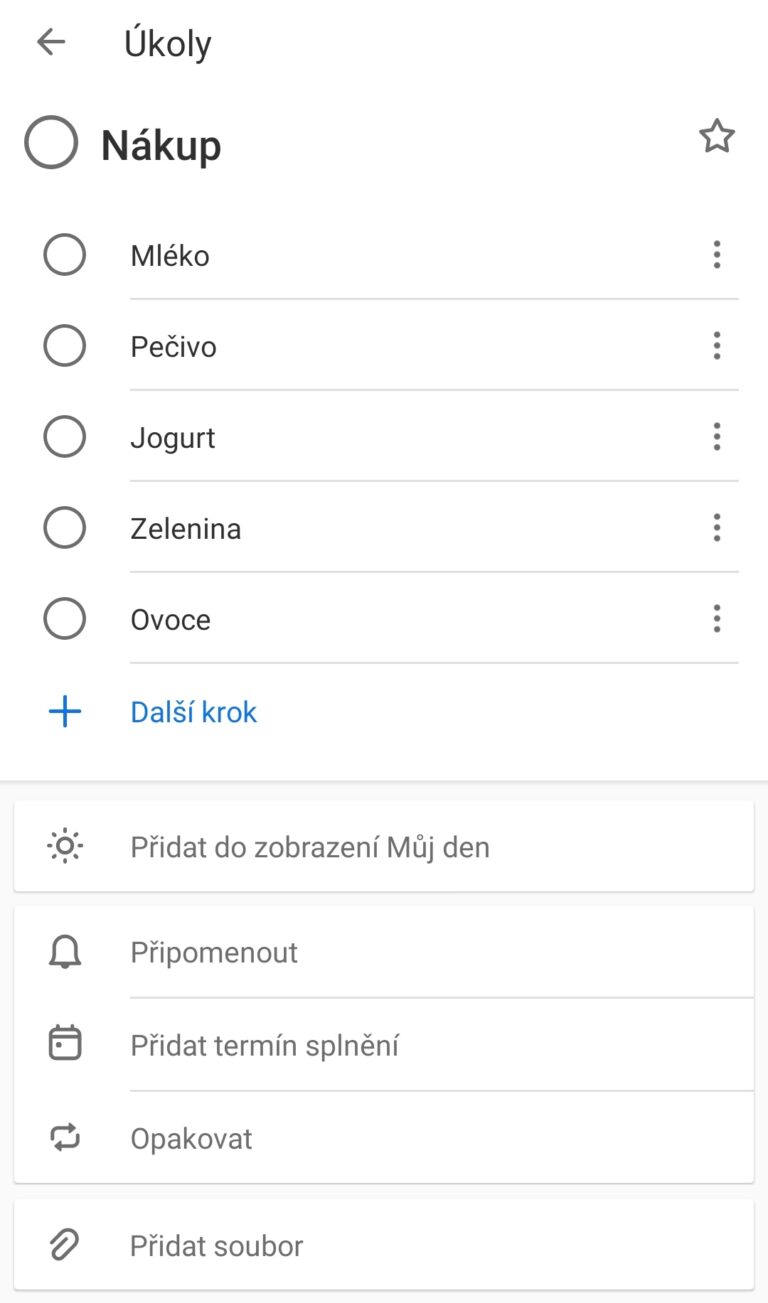Mark the Jogurt step as done
The height and width of the screenshot is (1303, 768).
click(64, 437)
